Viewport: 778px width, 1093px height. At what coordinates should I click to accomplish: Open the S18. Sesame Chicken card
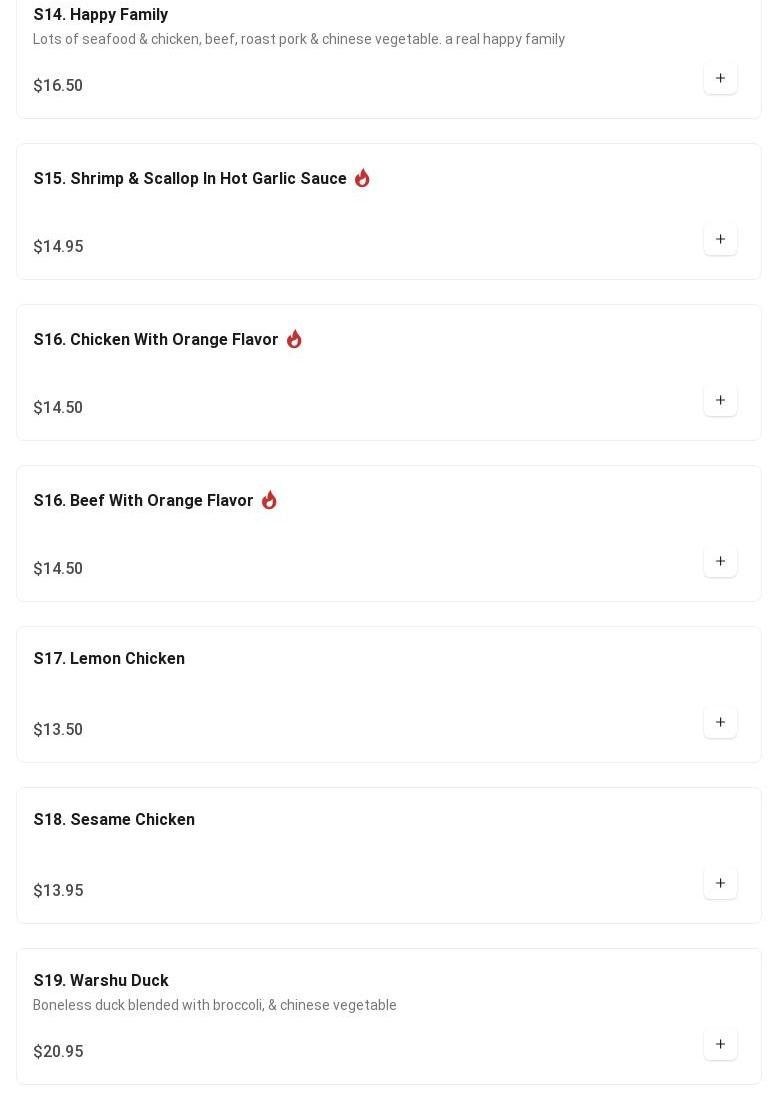point(114,819)
